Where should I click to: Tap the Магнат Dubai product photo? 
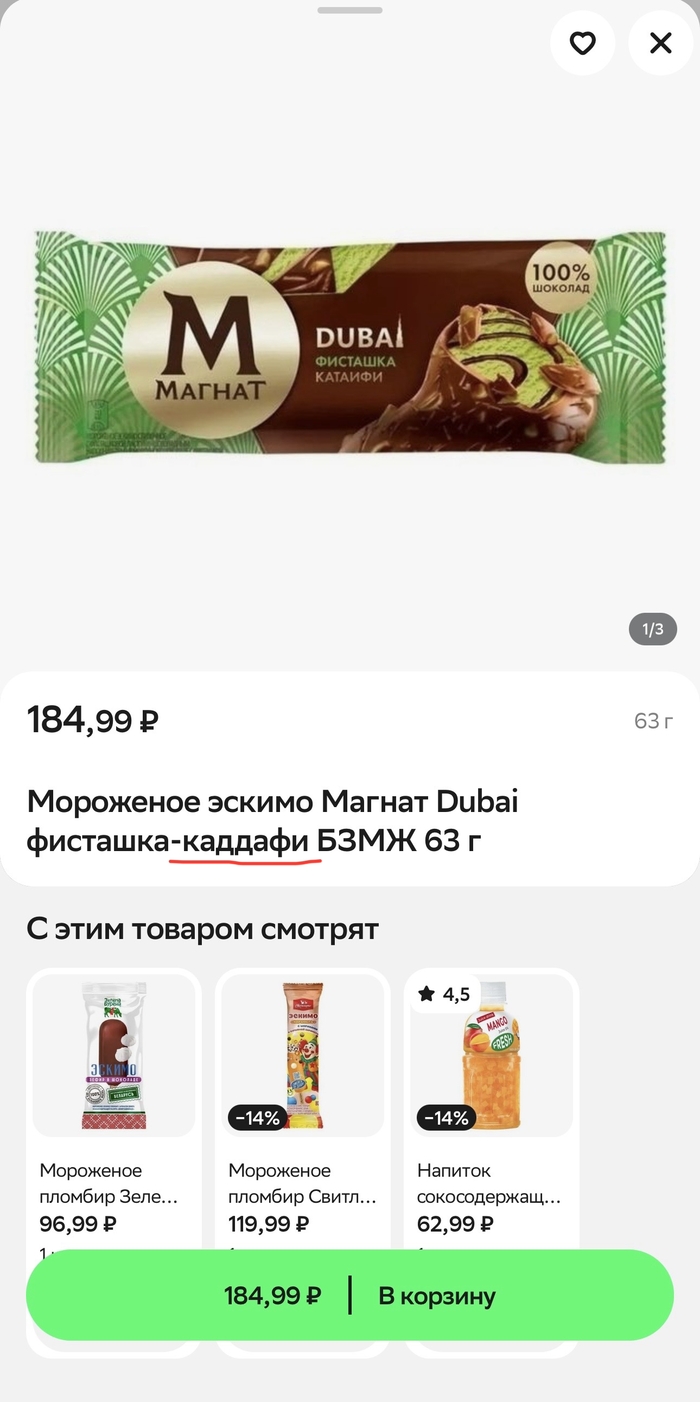pyautogui.click(x=350, y=347)
